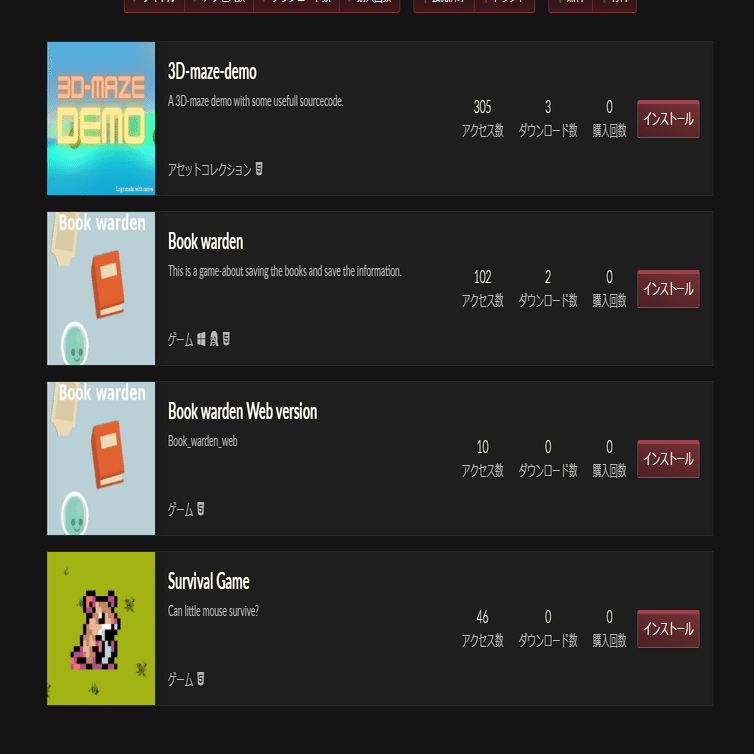Viewport: 754px width, 754px height.
Task: Open the Book warden title link
Action: 205,242
